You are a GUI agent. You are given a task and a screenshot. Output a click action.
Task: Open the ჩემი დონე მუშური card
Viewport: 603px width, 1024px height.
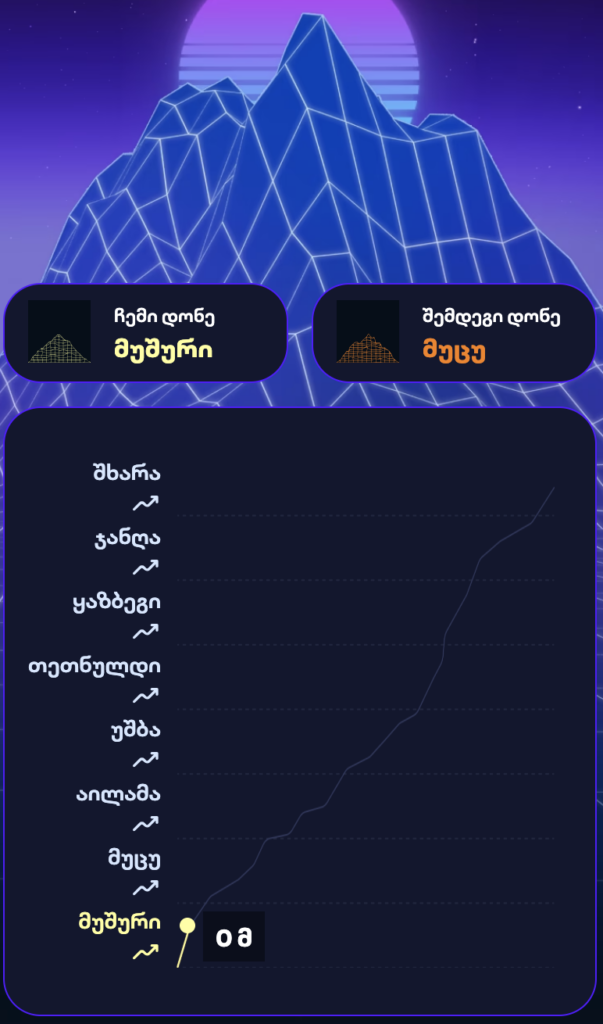(146, 333)
